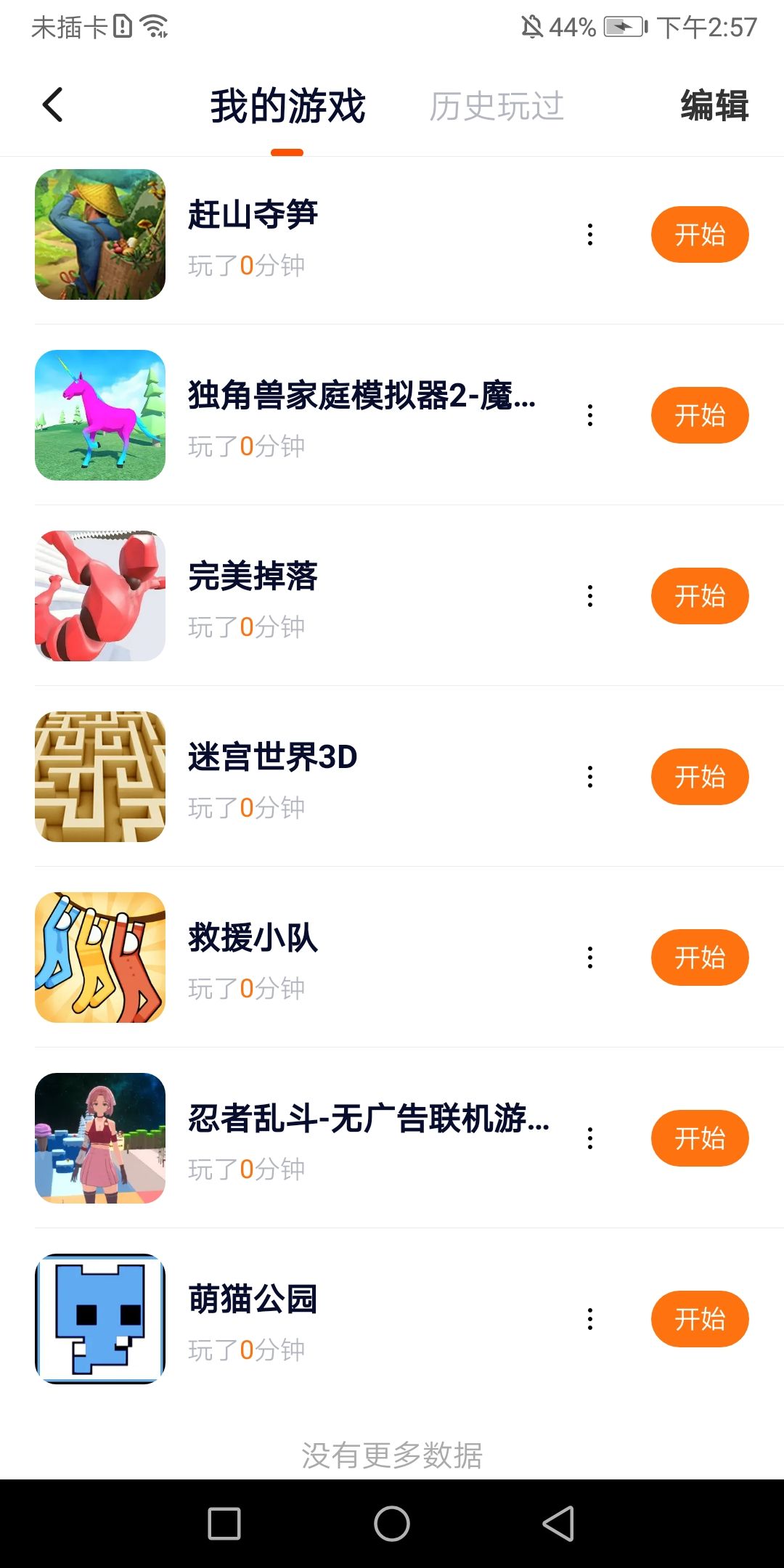784x1568 pixels.
Task: Open more options for 萌猫公园
Action: 590,1319
